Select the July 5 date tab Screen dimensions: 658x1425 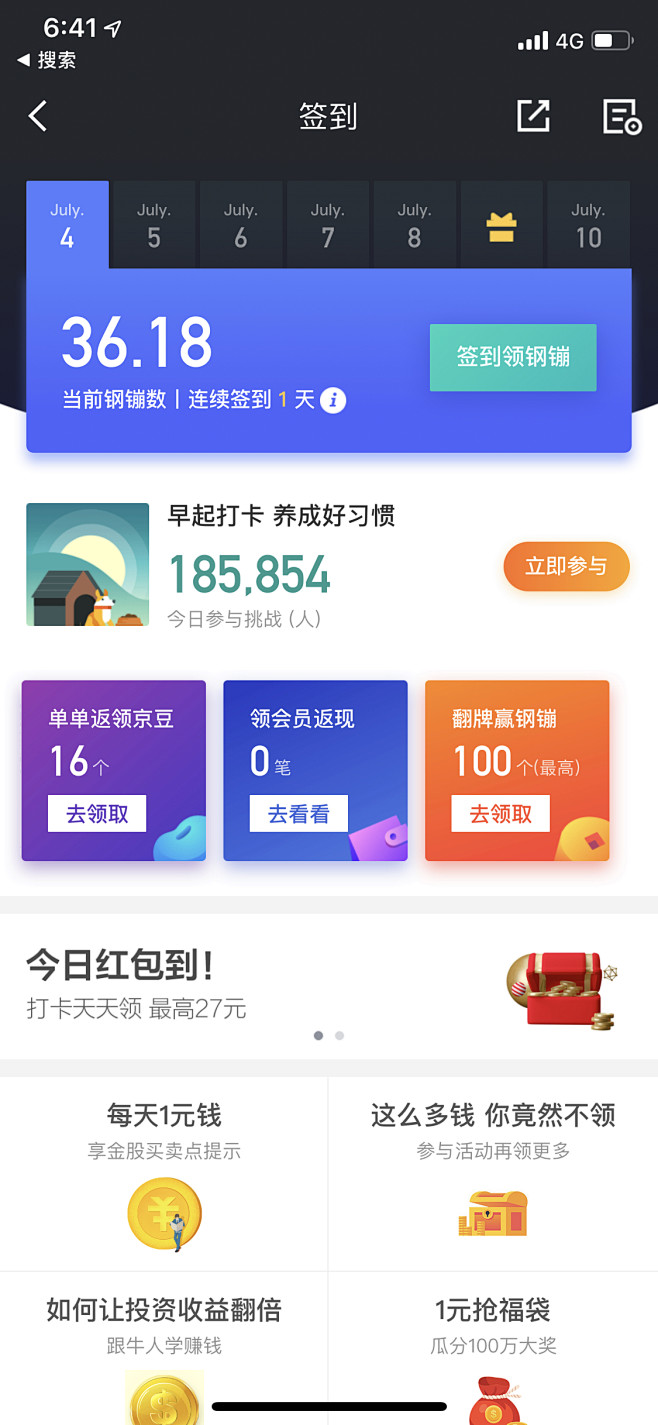154,225
